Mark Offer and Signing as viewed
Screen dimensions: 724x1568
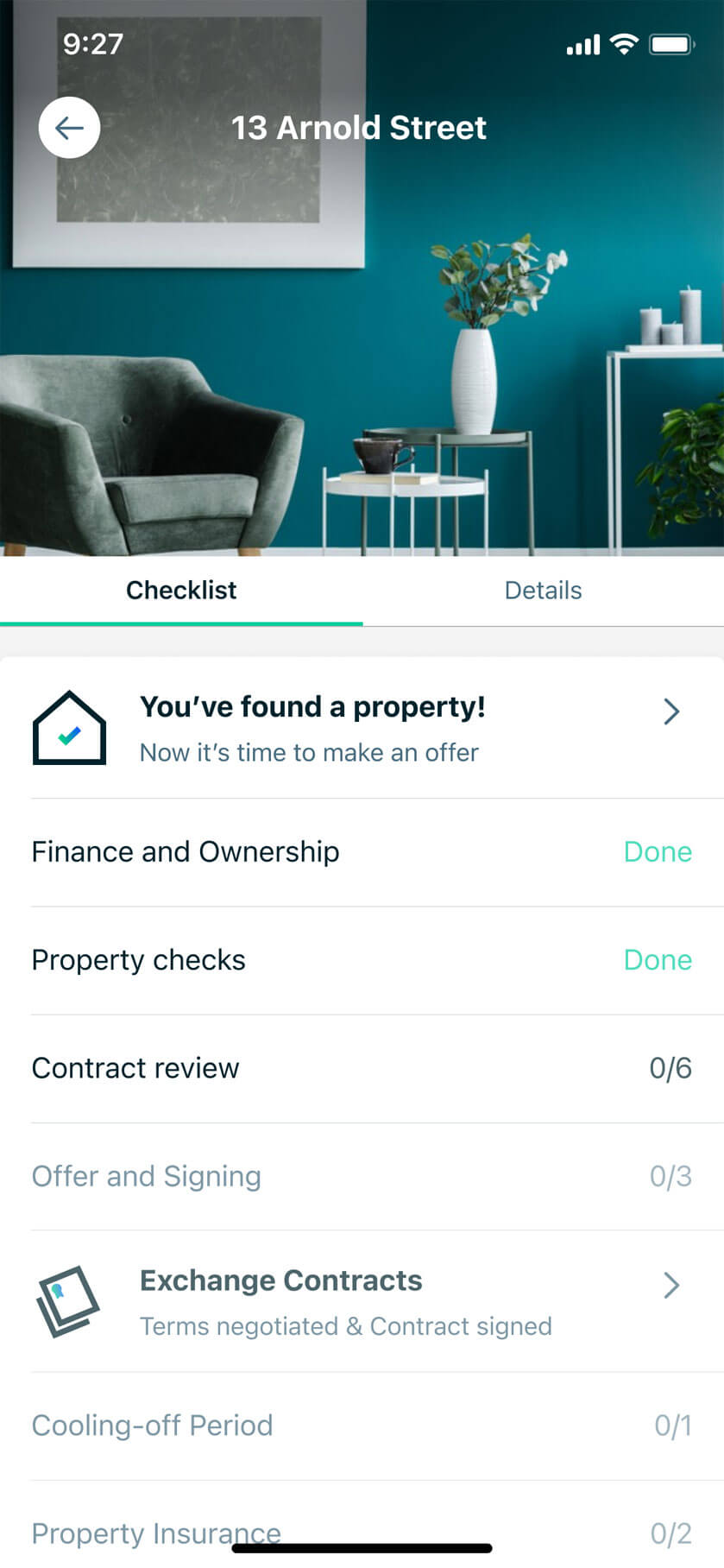coord(362,1176)
